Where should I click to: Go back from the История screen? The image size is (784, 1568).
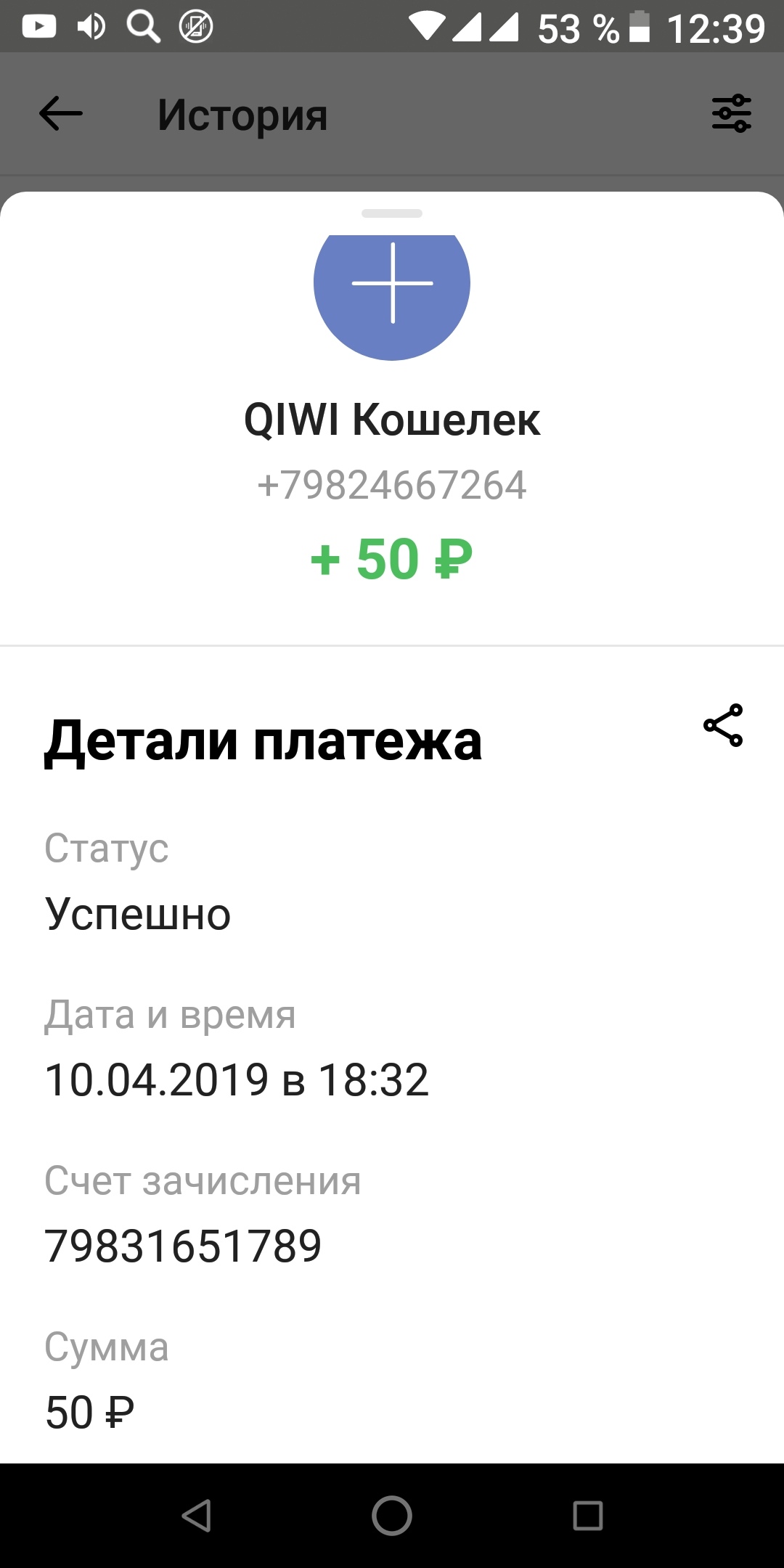click(61, 114)
